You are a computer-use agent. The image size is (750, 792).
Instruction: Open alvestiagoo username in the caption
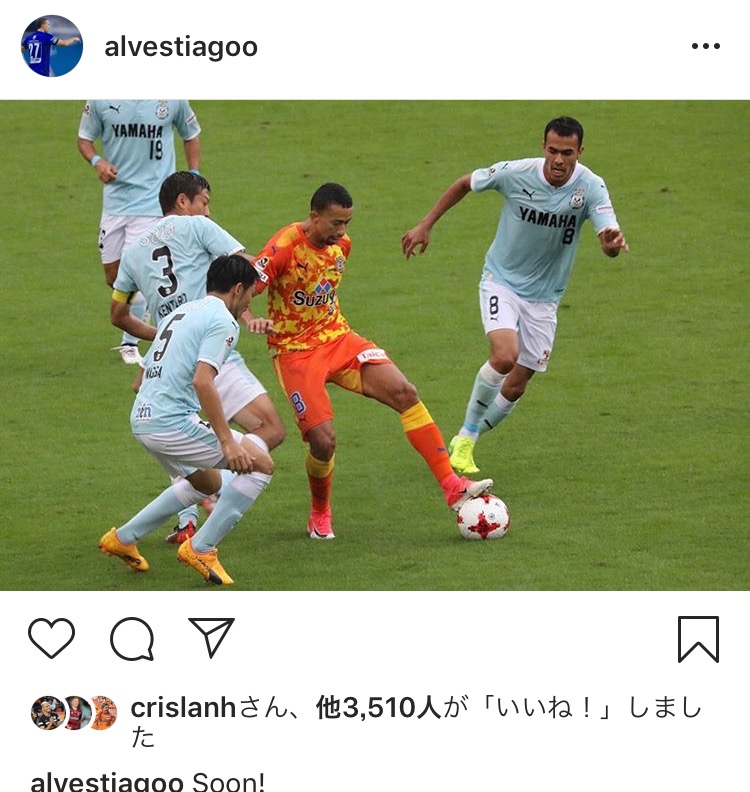click(107, 782)
